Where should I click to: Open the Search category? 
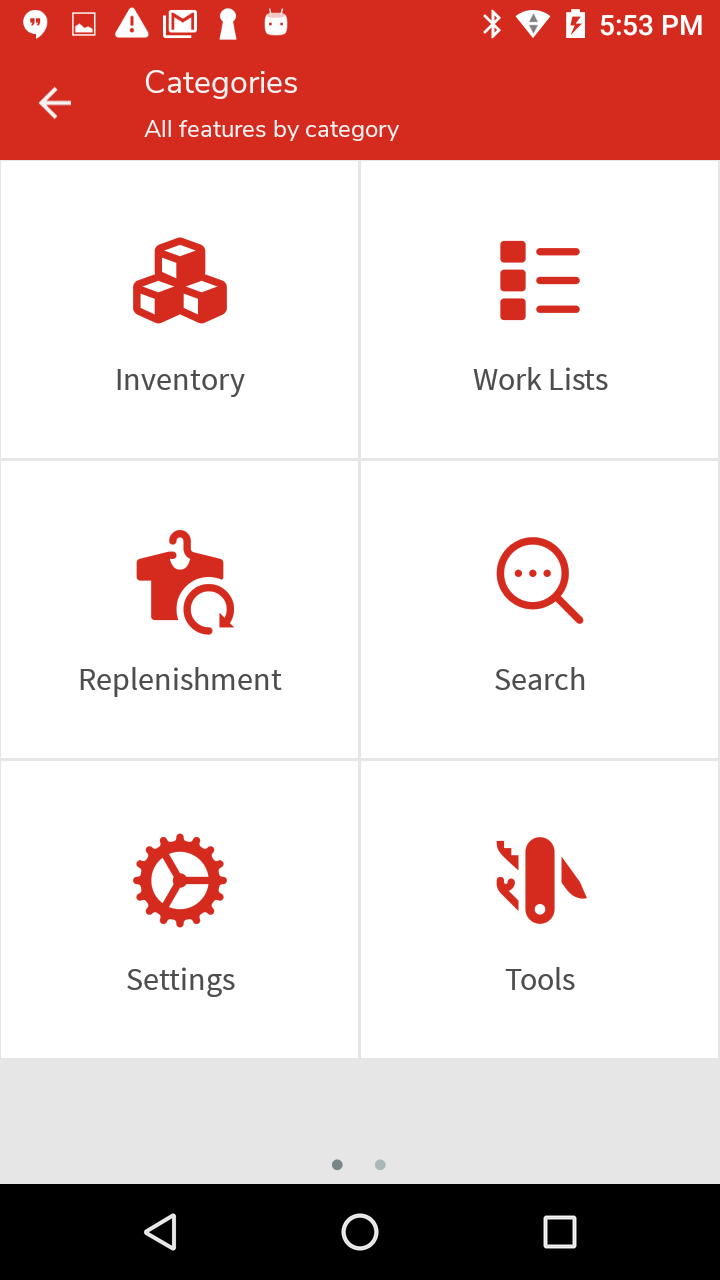coord(540,610)
